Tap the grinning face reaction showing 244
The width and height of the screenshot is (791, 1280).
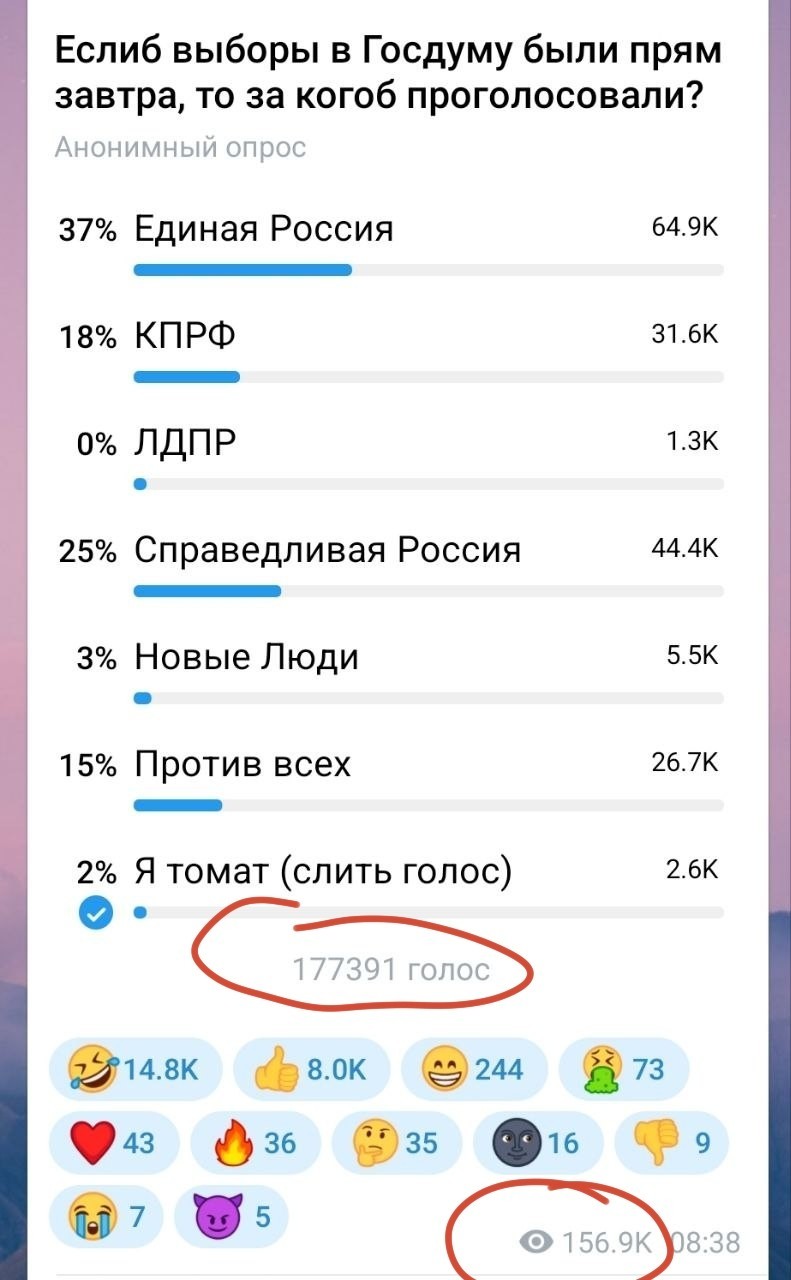click(x=474, y=1070)
